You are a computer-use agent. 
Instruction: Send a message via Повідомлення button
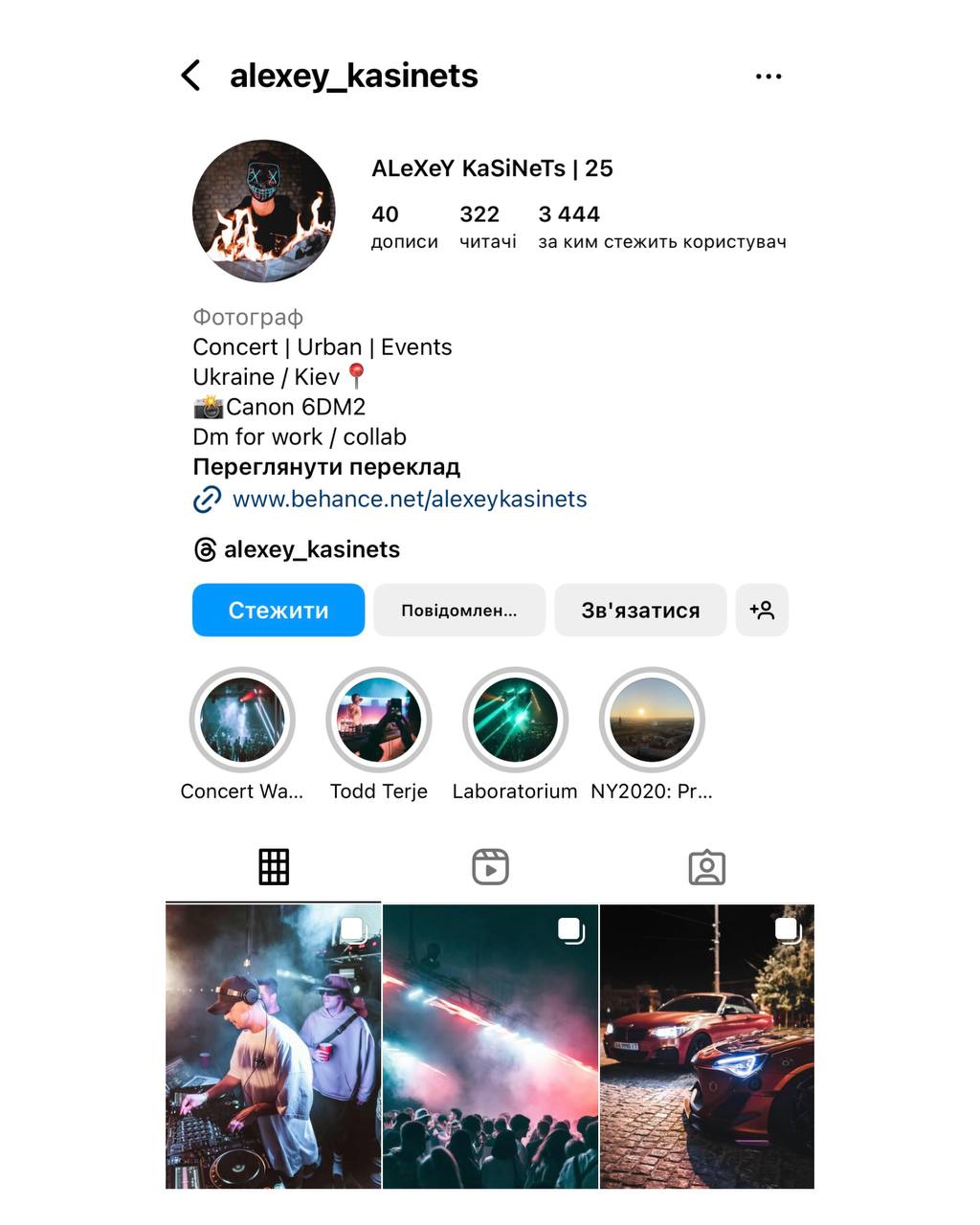coord(459,610)
